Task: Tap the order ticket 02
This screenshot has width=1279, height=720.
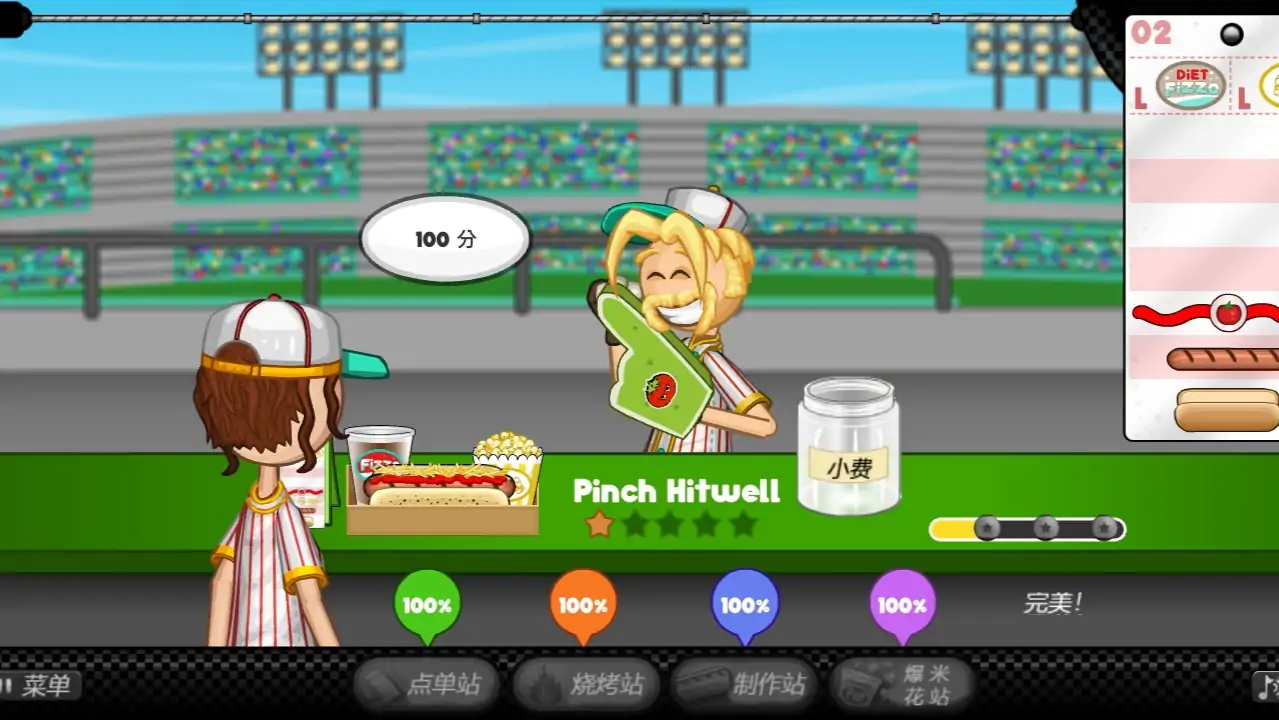Action: (1202, 230)
